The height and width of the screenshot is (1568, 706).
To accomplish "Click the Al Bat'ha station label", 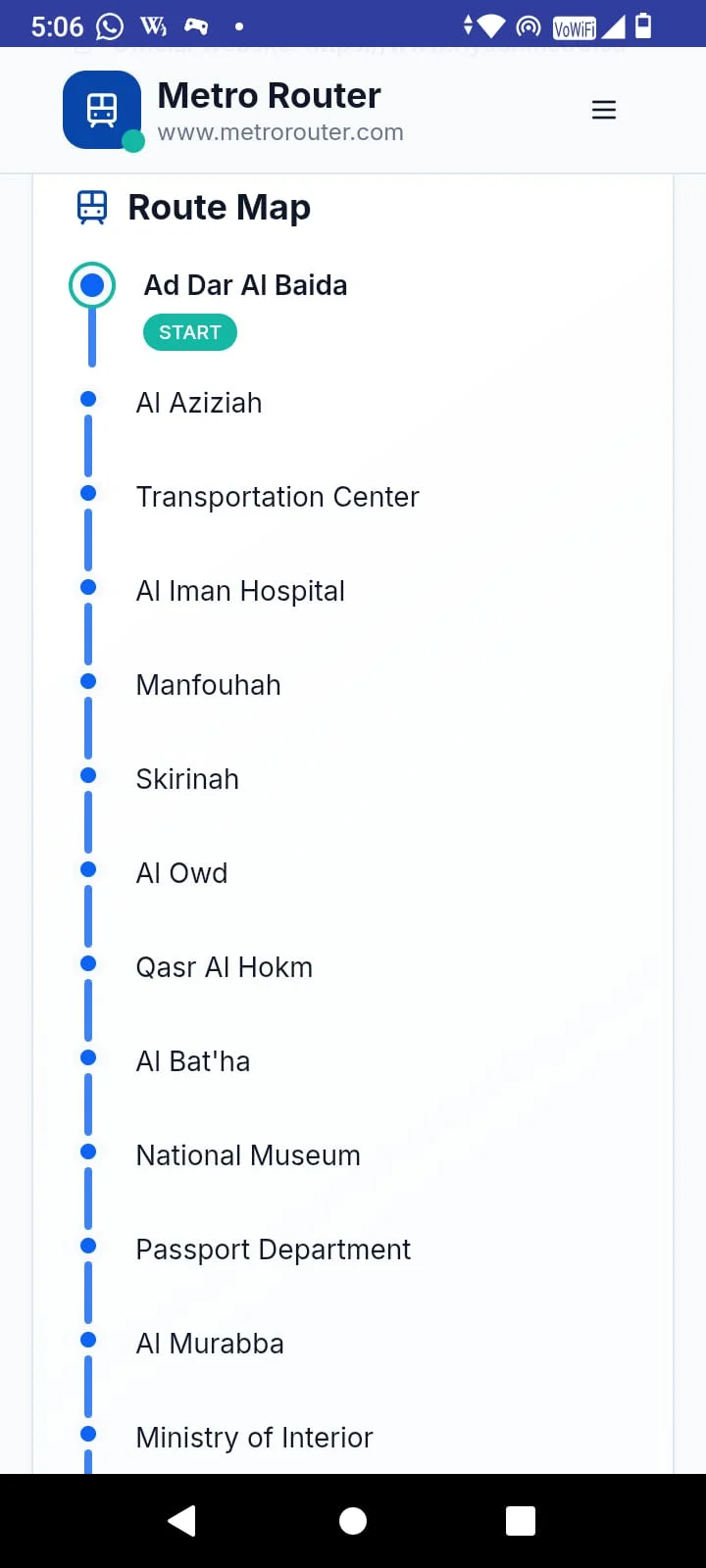I will point(192,1060).
